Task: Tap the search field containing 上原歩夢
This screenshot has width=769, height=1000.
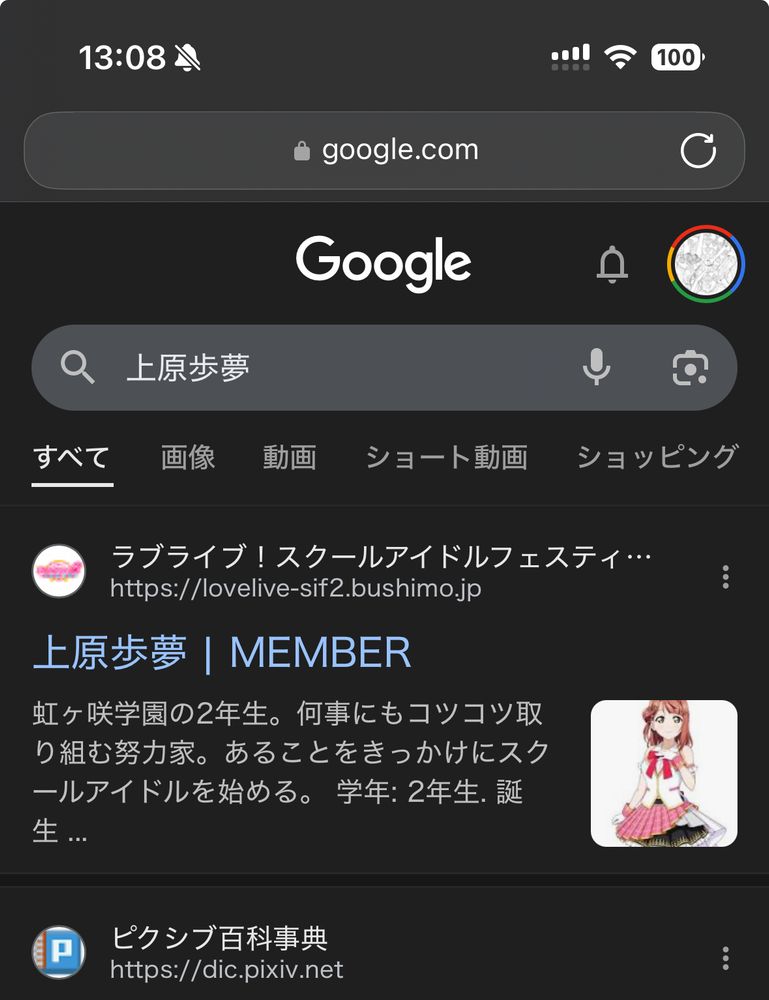Action: pyautogui.click(x=330, y=368)
